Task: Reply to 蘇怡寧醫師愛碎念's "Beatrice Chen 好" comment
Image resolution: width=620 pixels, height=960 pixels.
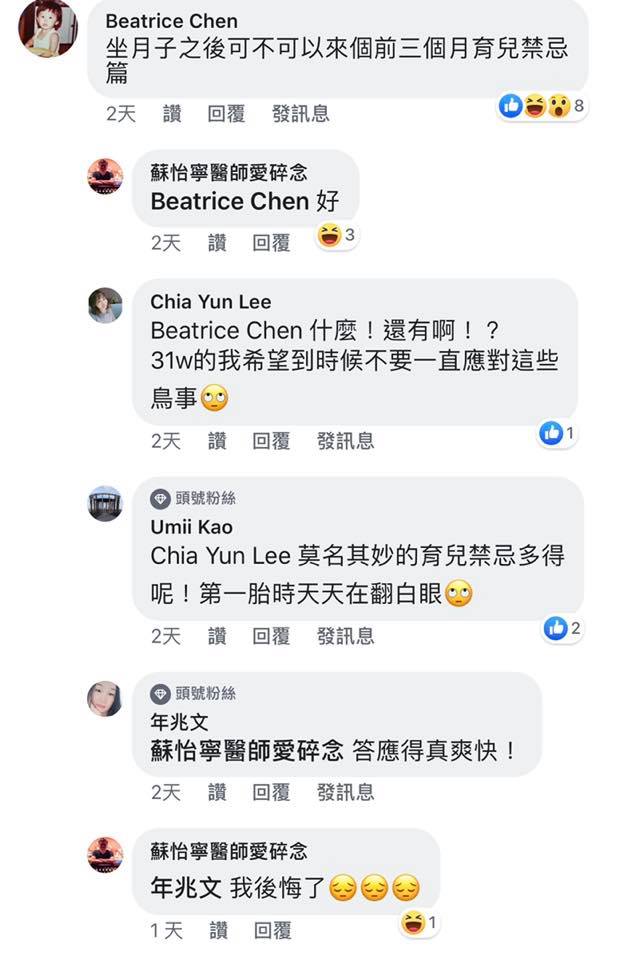Action: 271,243
